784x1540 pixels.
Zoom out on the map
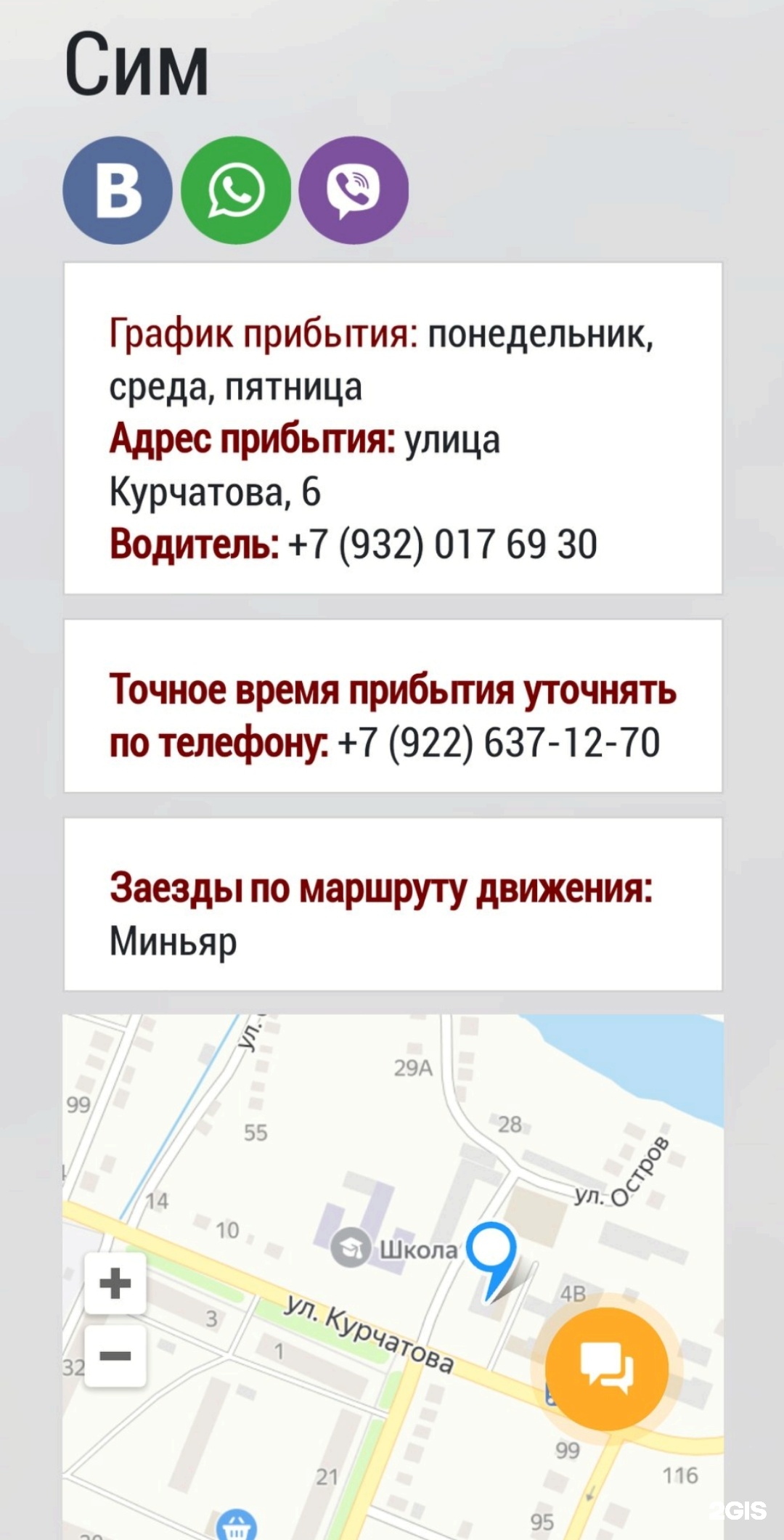(x=115, y=1356)
